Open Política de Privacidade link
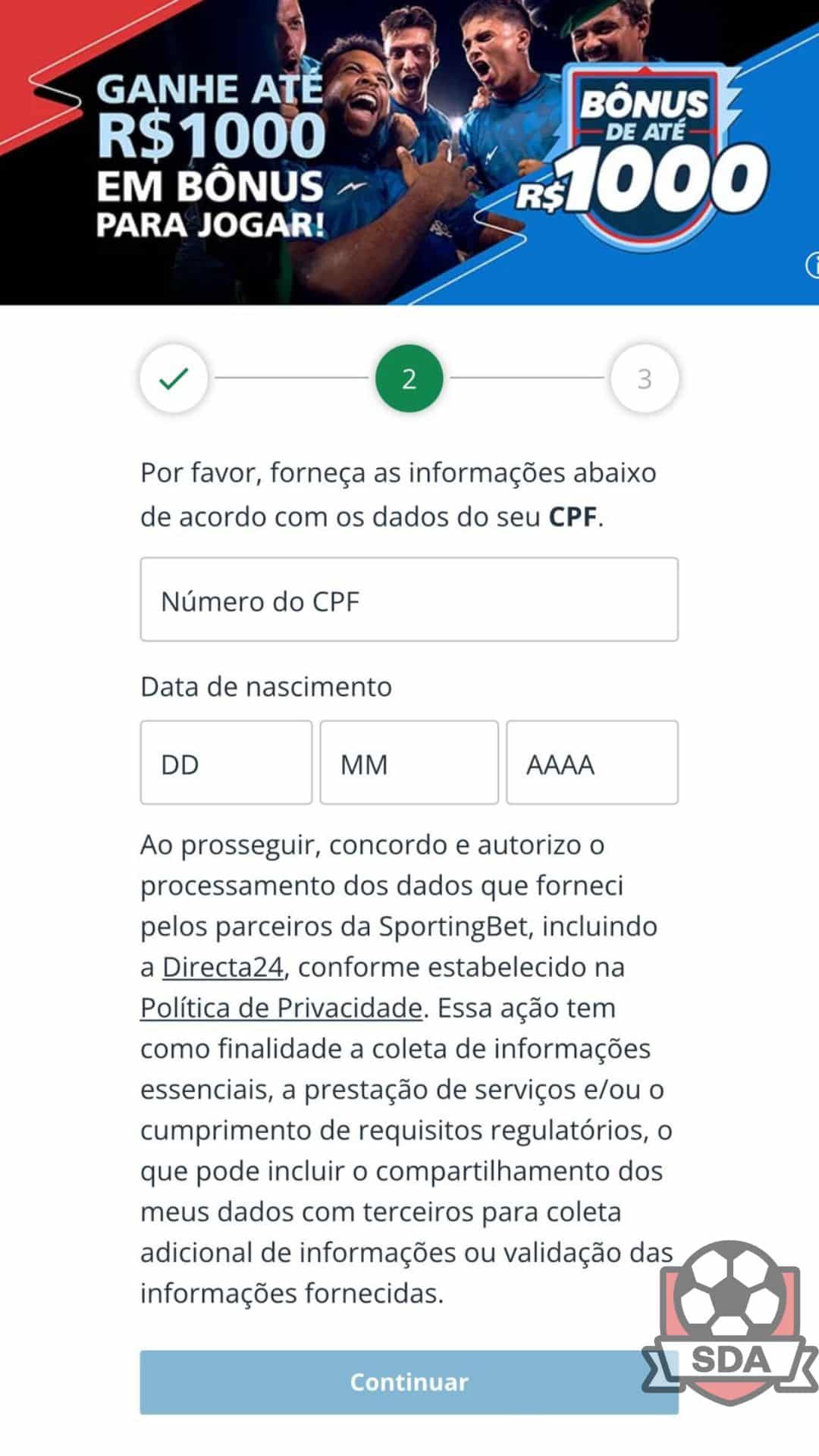This screenshot has width=819, height=1456. 281,1008
